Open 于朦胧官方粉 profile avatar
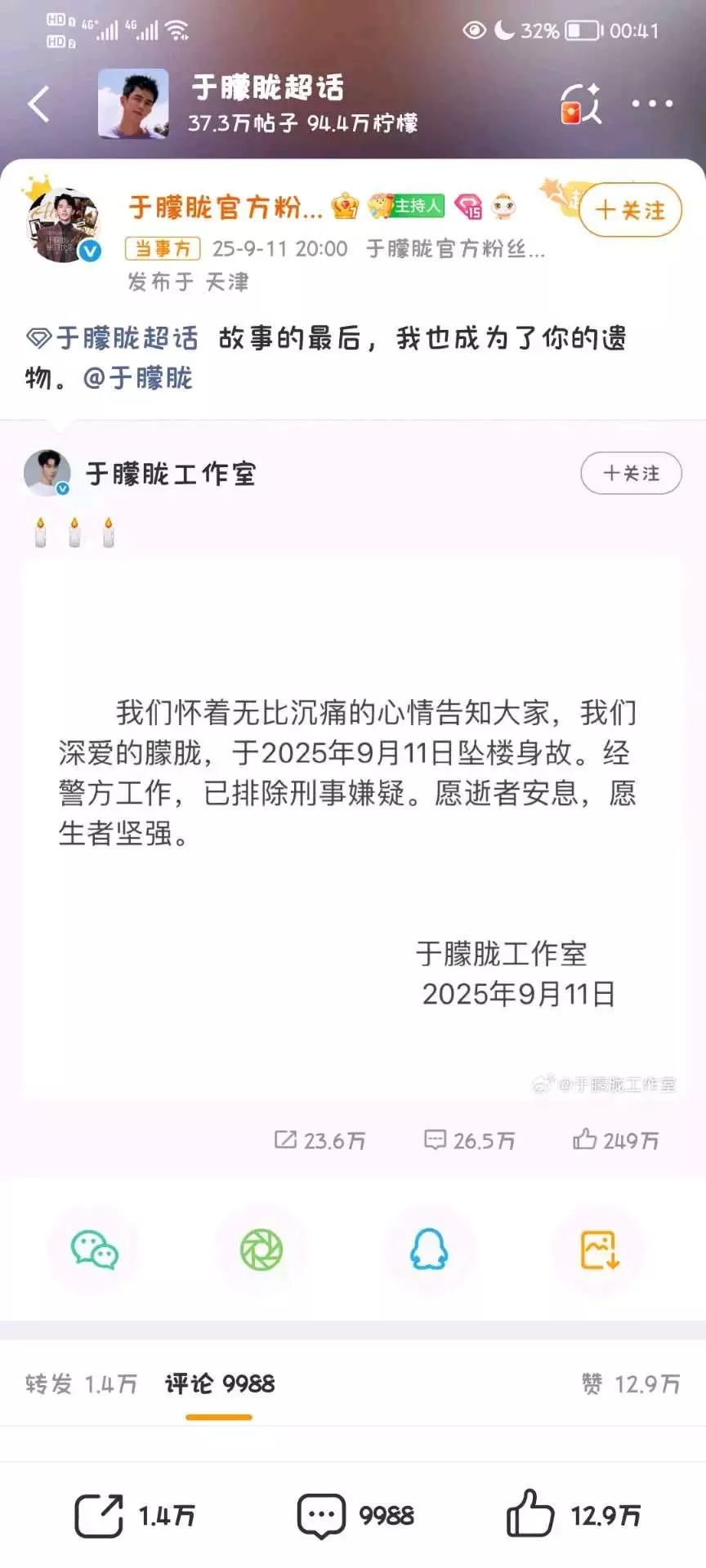 pos(64,224)
